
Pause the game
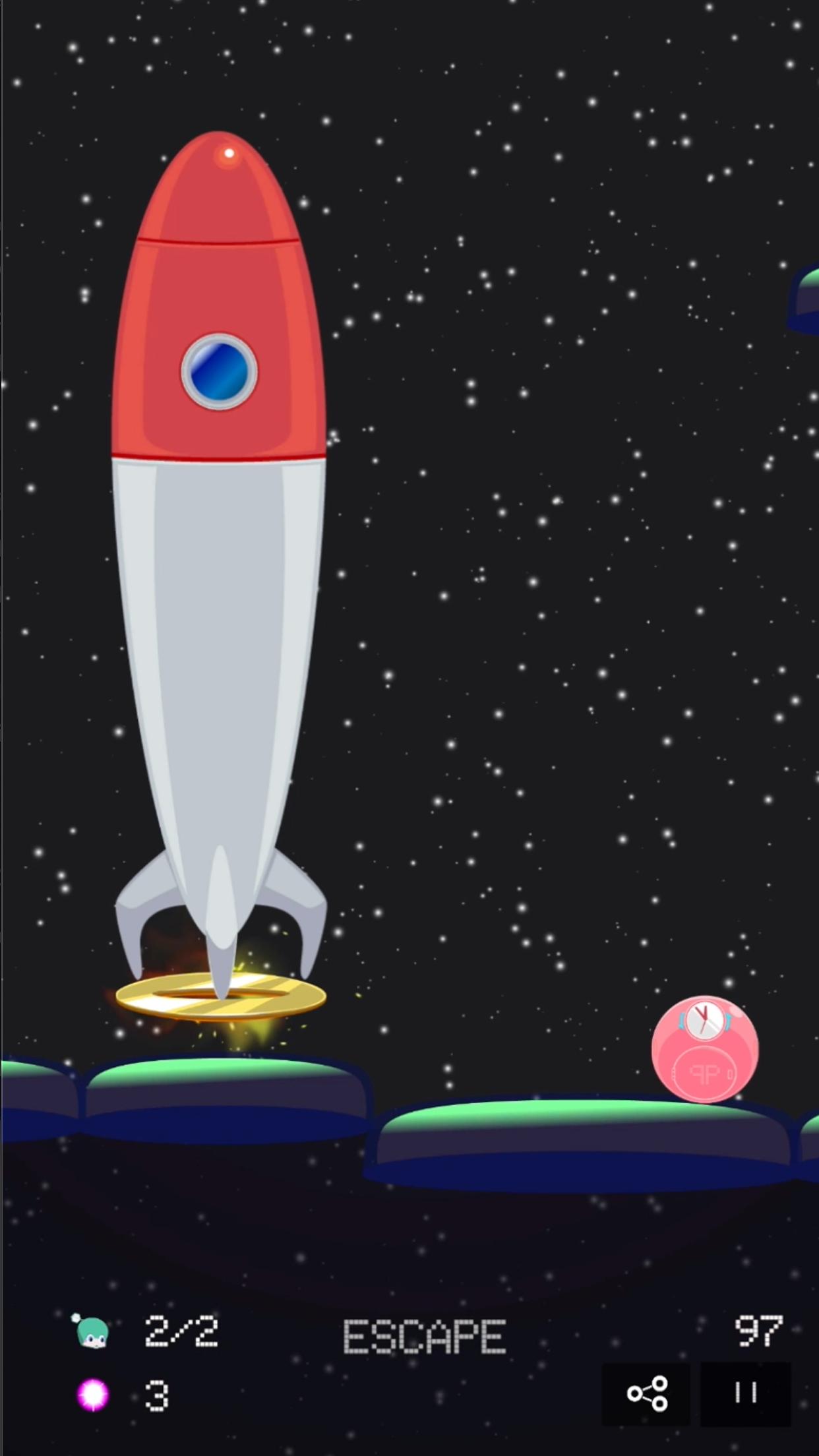pyautogui.click(x=745, y=1393)
